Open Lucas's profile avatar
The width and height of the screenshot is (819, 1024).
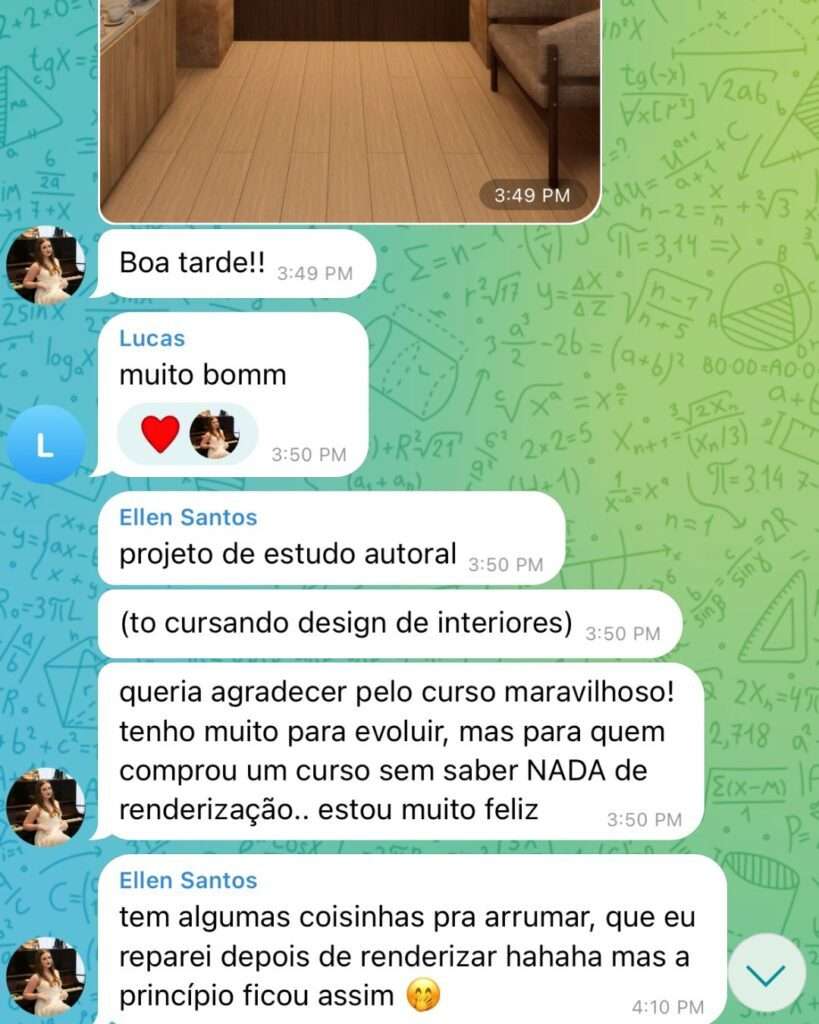click(45, 445)
